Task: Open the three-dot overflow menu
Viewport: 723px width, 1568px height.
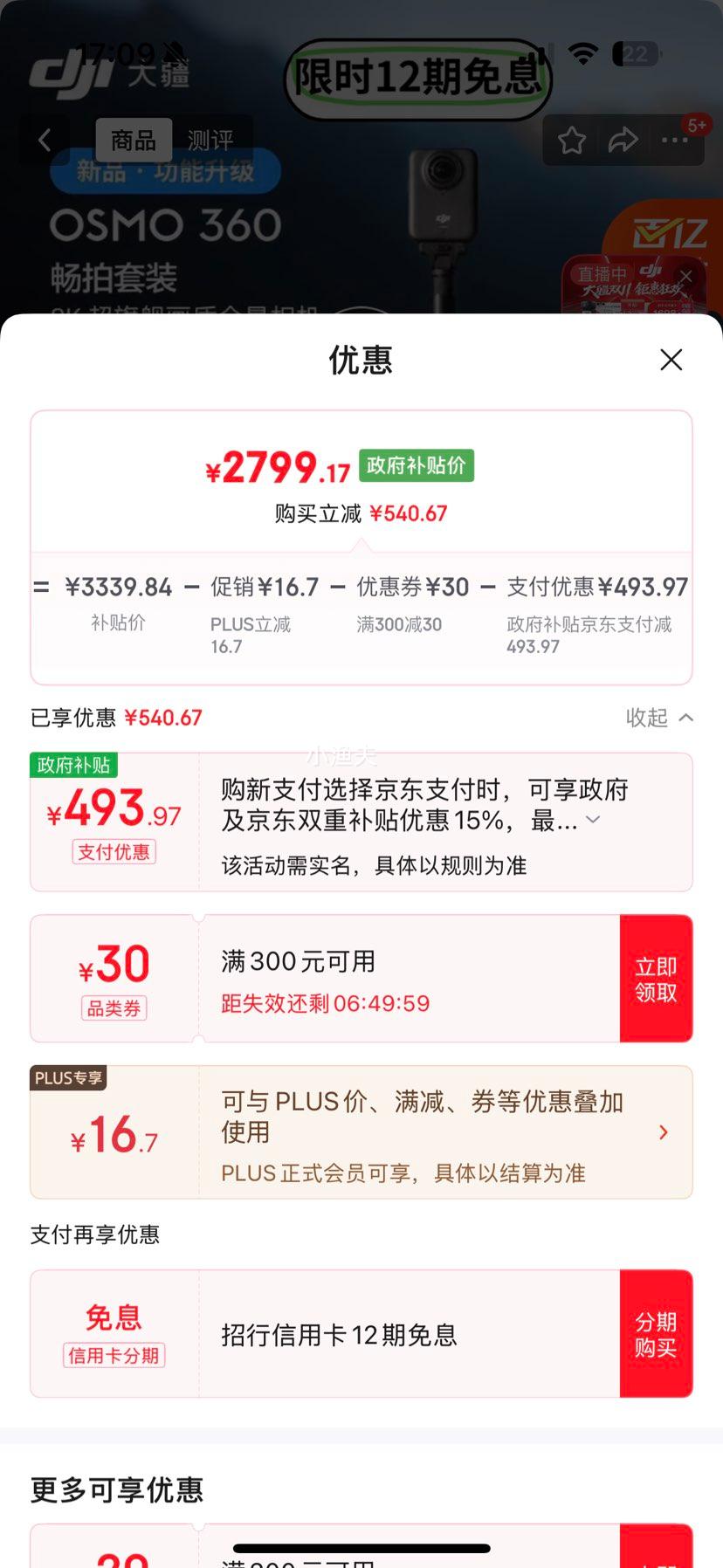Action: tap(674, 140)
